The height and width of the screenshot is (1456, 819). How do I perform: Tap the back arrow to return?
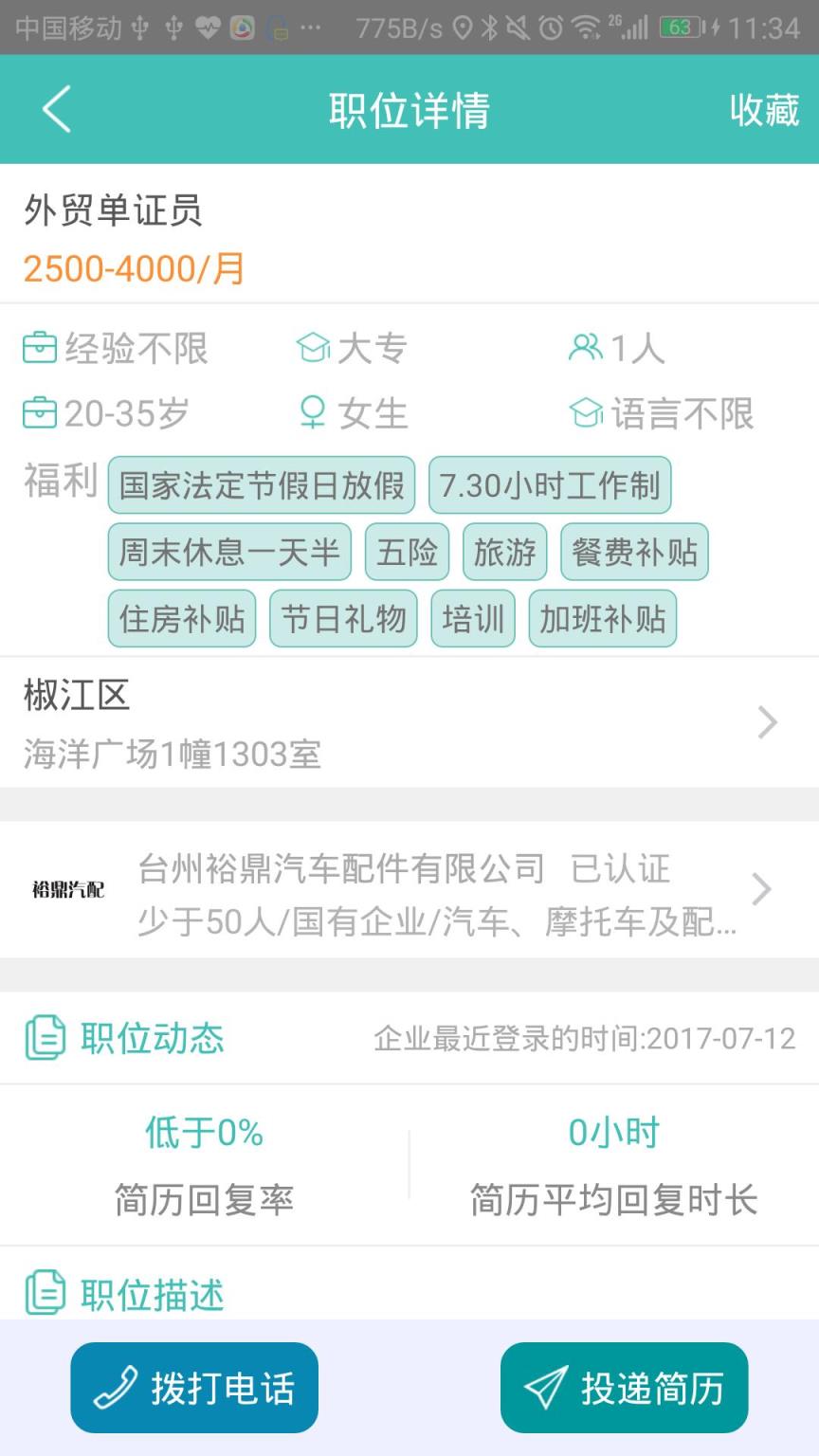click(54, 109)
